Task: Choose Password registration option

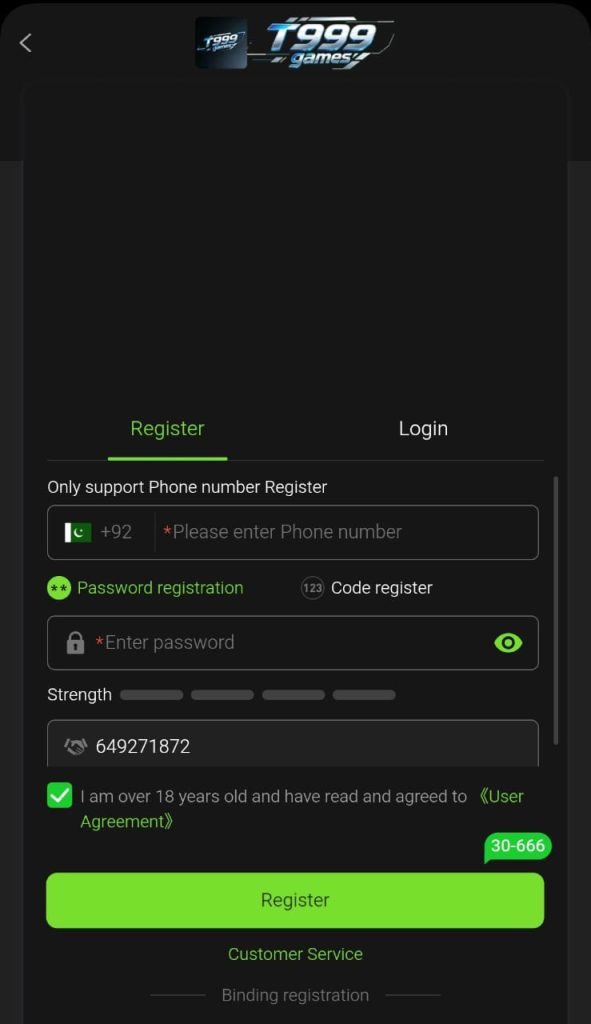Action: [145, 588]
